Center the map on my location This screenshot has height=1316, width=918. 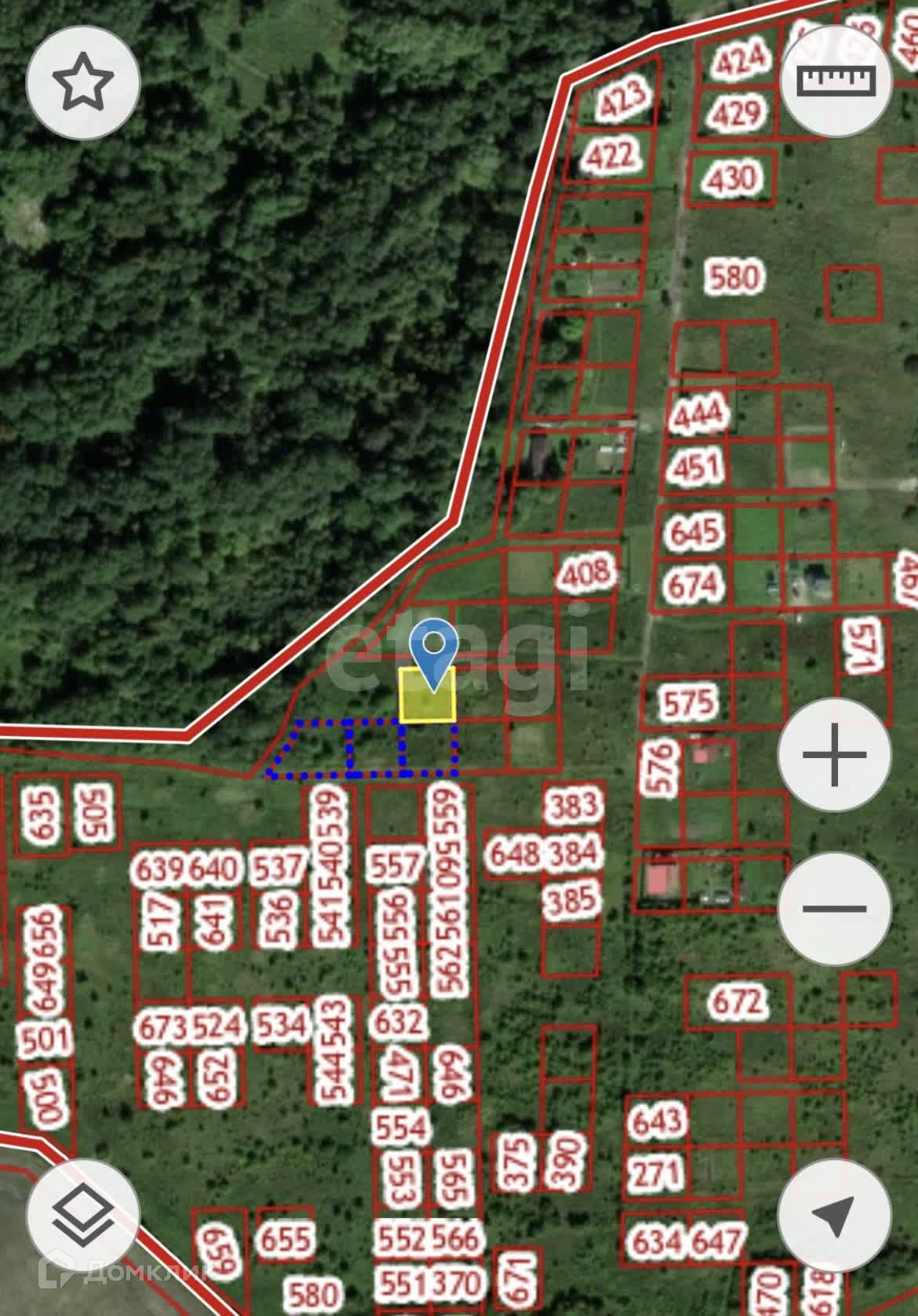coord(834,1215)
